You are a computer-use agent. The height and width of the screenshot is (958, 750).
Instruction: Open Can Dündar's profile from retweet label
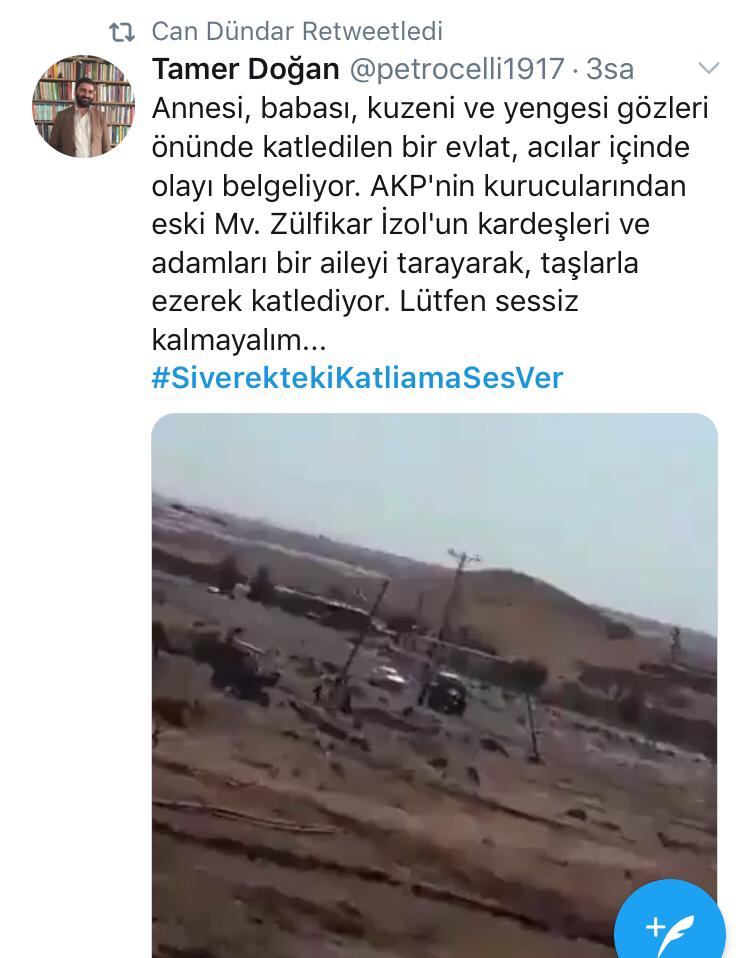[296, 31]
